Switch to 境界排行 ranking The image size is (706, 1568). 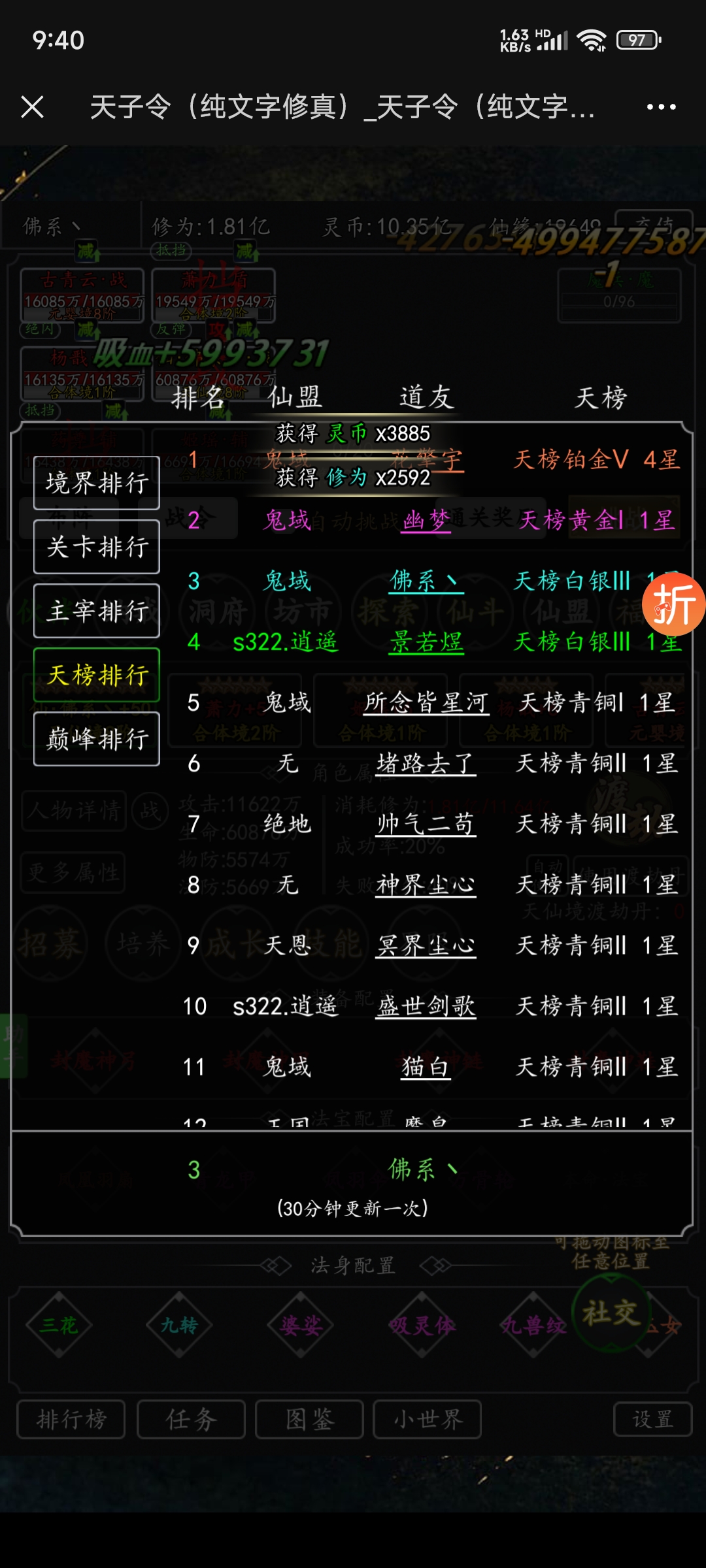tap(97, 483)
